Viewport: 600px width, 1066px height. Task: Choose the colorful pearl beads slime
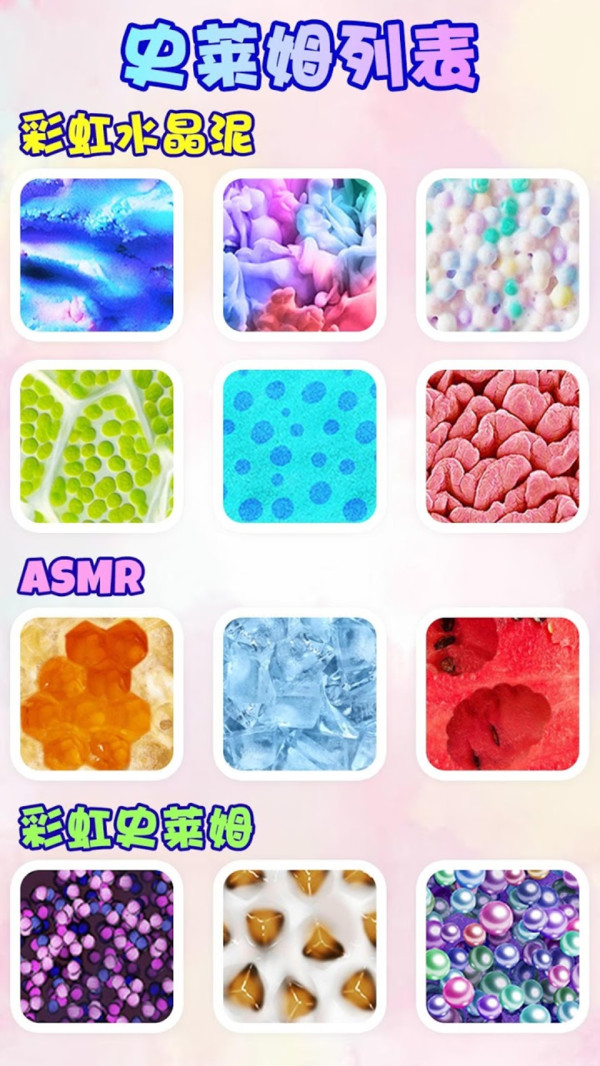pos(502,945)
